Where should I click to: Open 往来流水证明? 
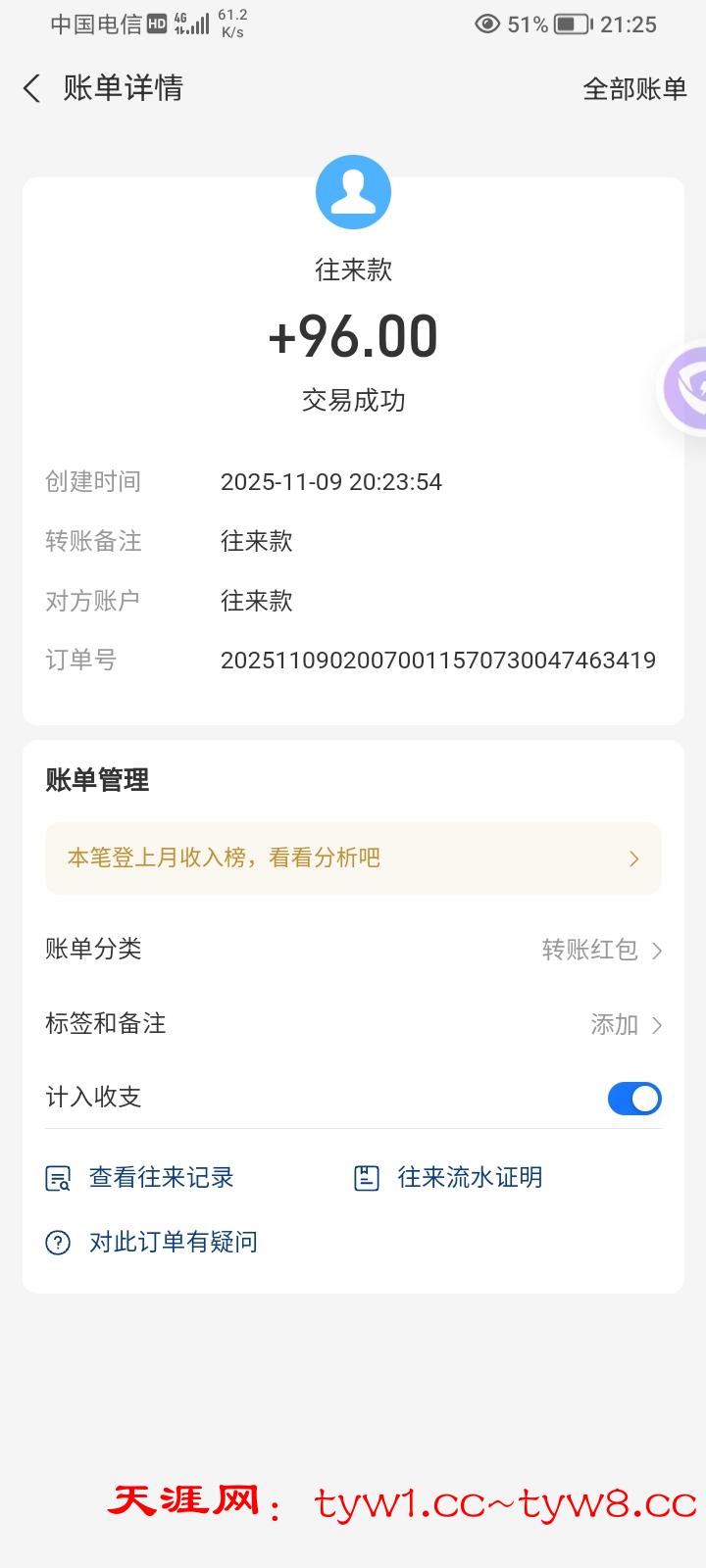pyautogui.click(x=449, y=1177)
